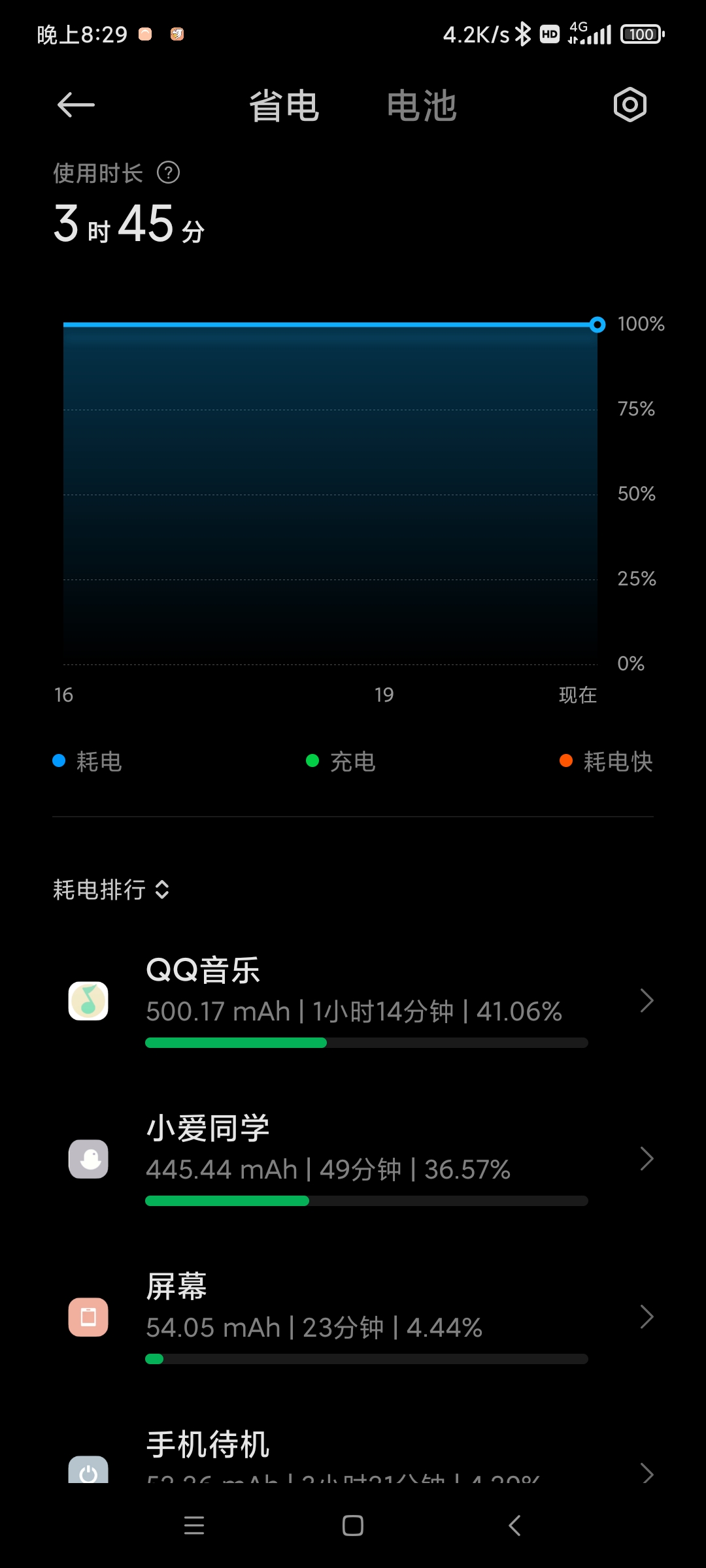This screenshot has height=1568, width=706.
Task: Switch to the 电池 tab
Action: click(x=422, y=106)
